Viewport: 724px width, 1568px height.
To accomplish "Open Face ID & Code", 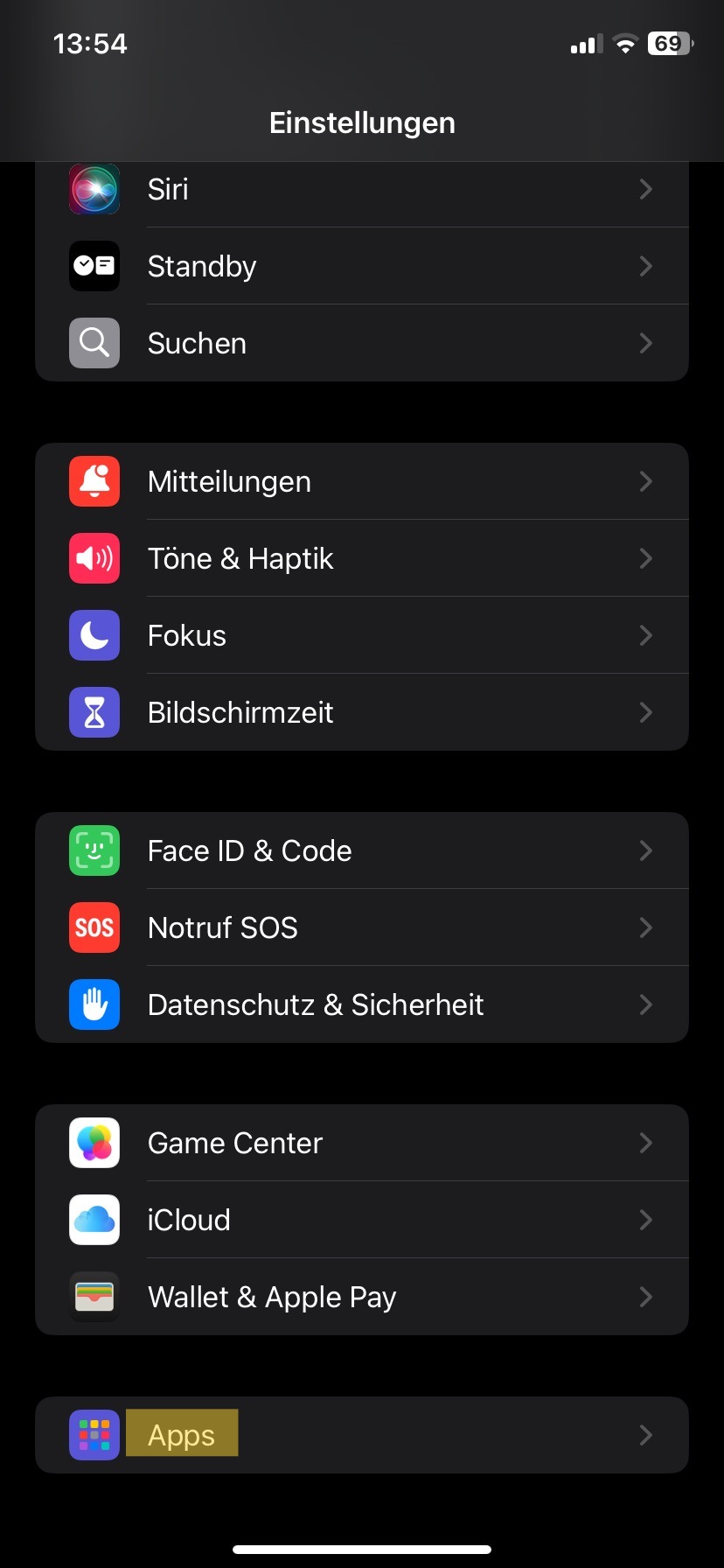I will coord(361,850).
